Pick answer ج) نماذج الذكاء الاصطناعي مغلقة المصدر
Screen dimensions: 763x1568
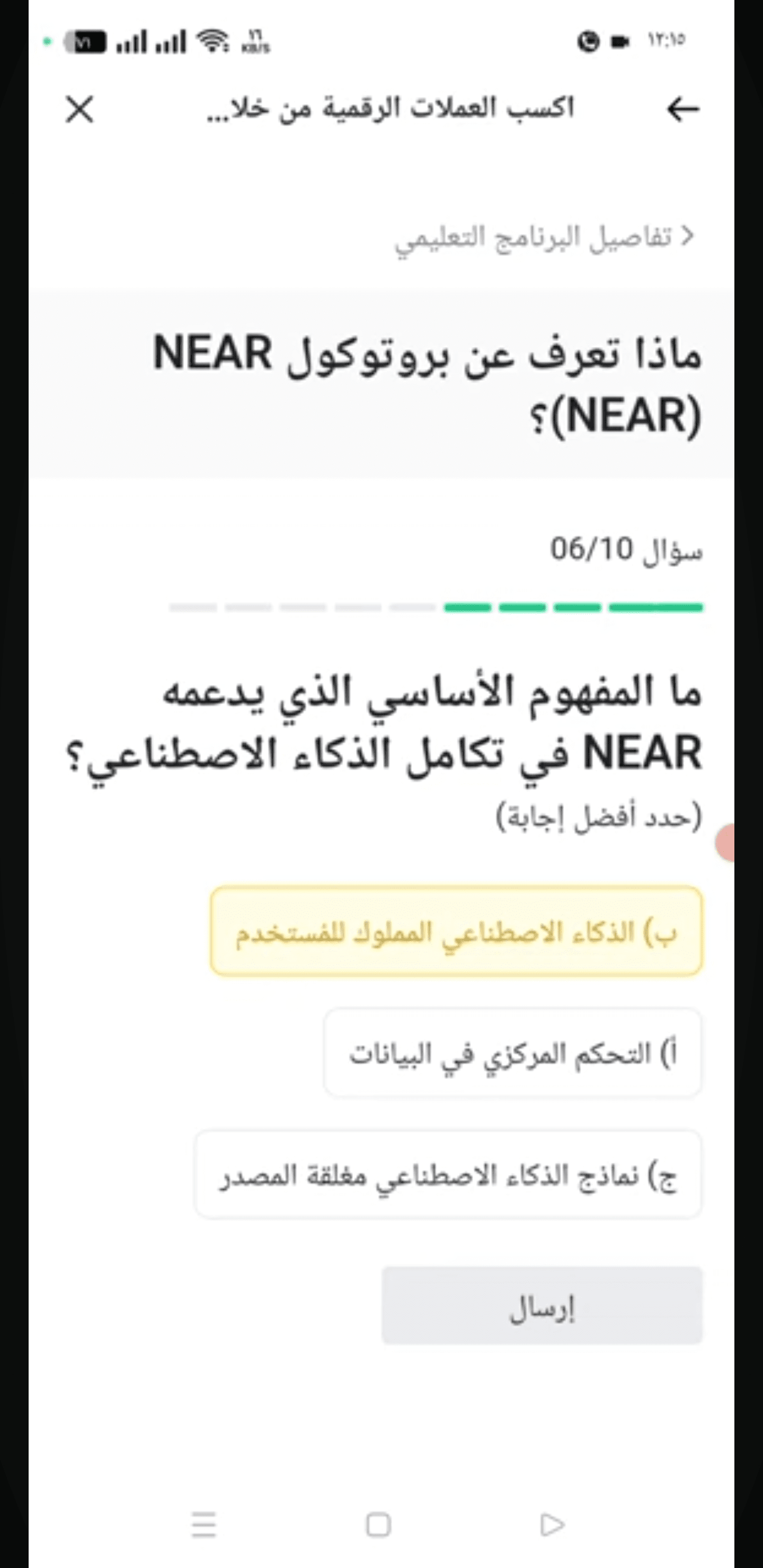pos(448,1175)
